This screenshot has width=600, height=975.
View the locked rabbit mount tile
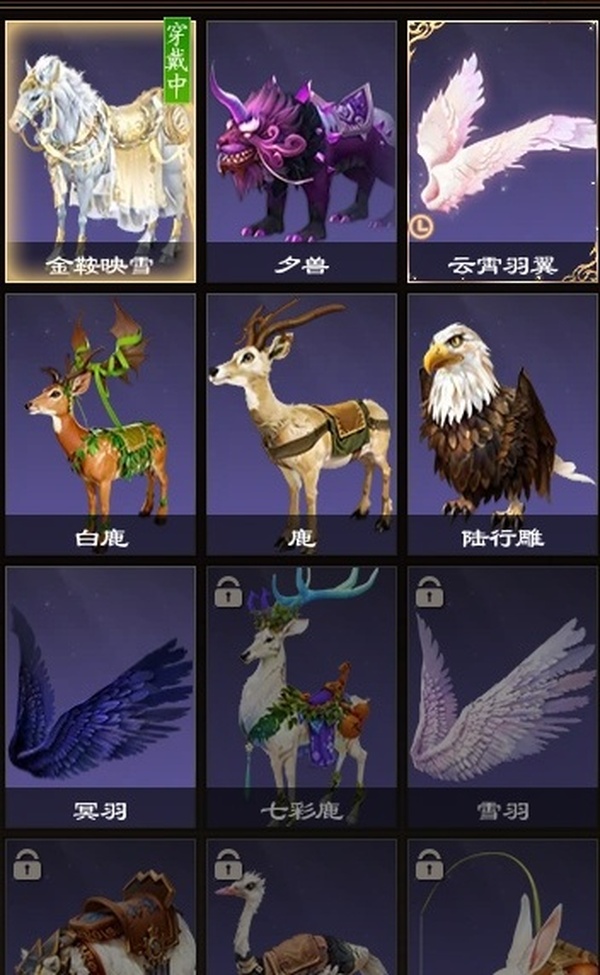(x=502, y=910)
